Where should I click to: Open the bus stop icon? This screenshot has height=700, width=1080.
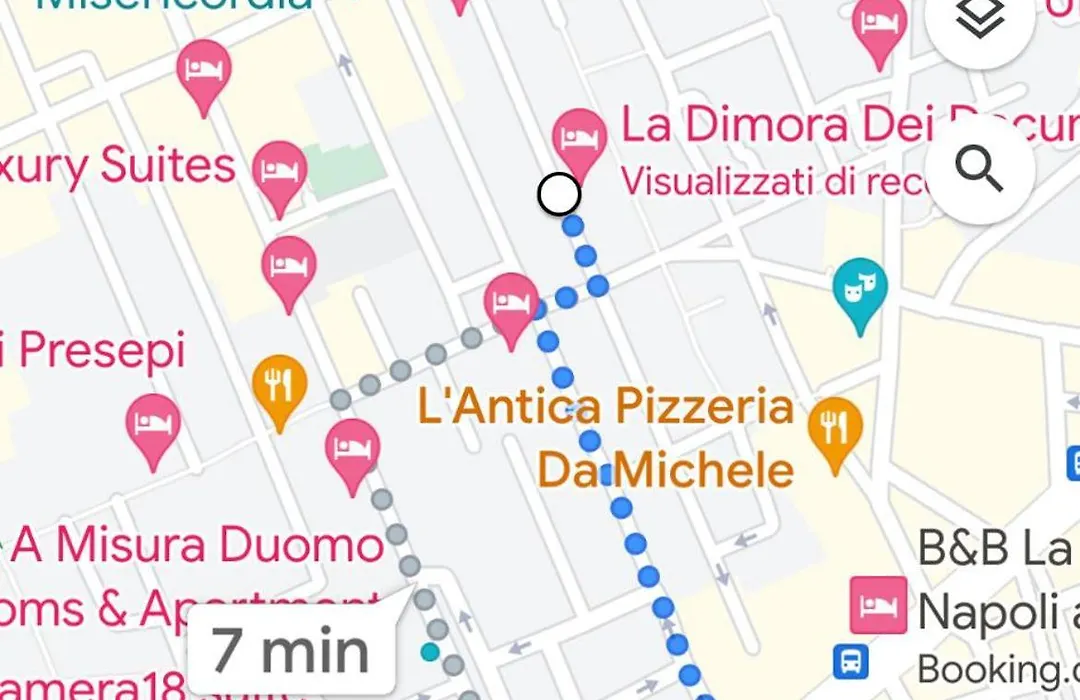pyautogui.click(x=851, y=661)
